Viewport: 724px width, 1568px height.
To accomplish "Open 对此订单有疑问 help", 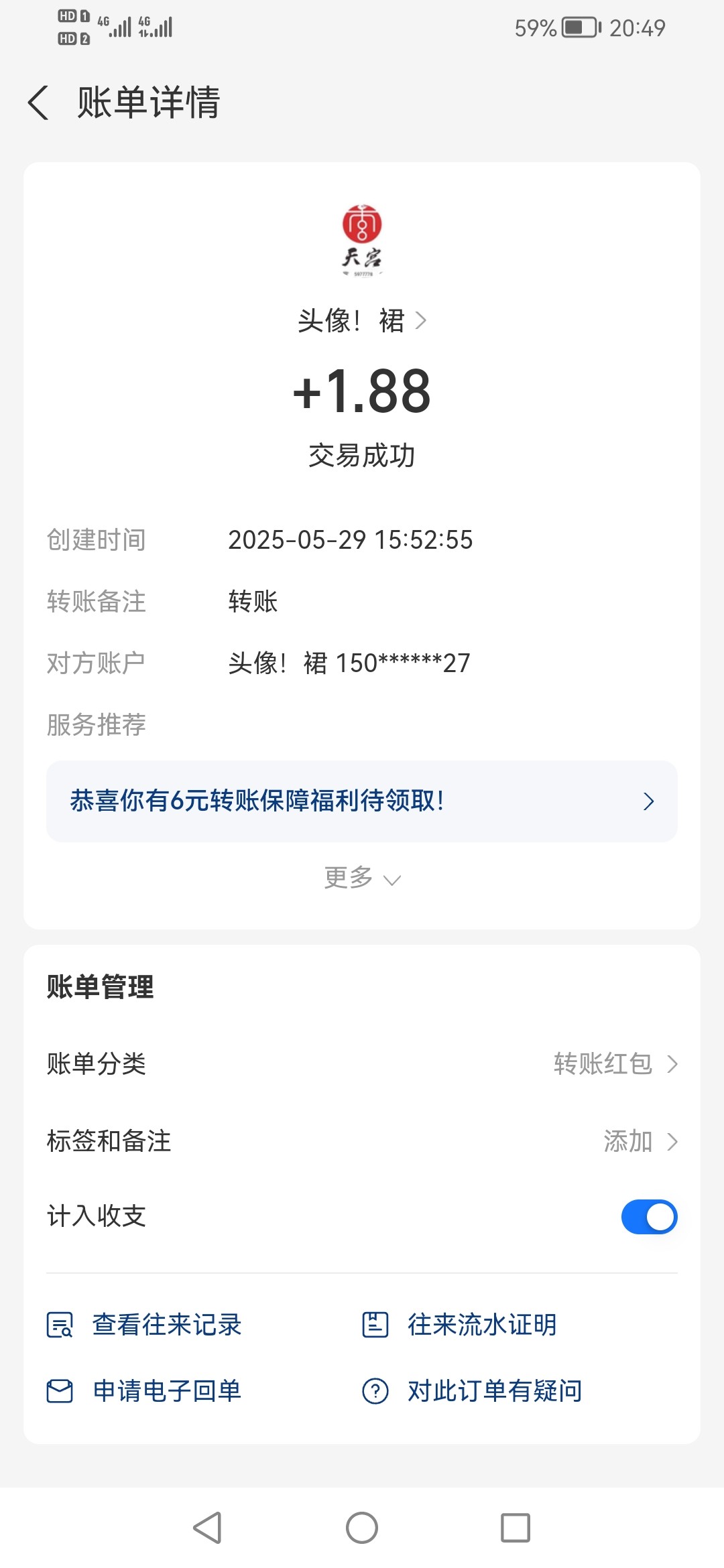I will [472, 1391].
